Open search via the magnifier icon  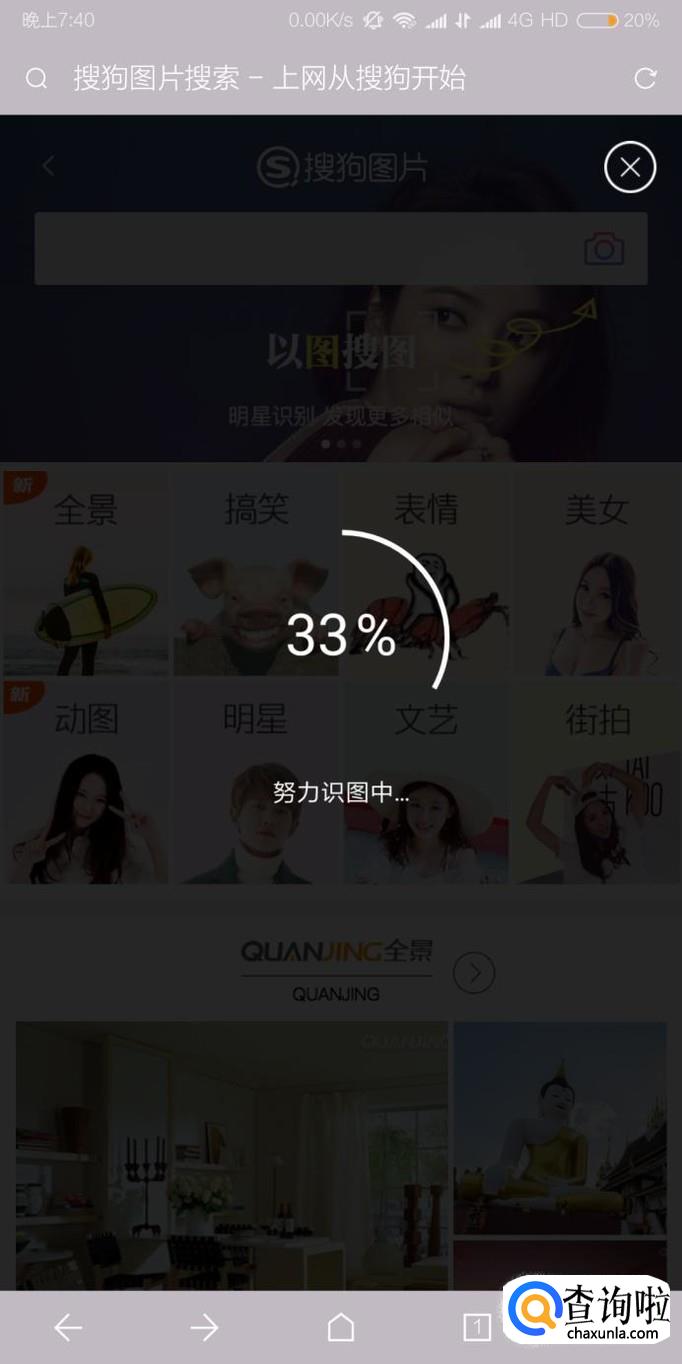36,78
